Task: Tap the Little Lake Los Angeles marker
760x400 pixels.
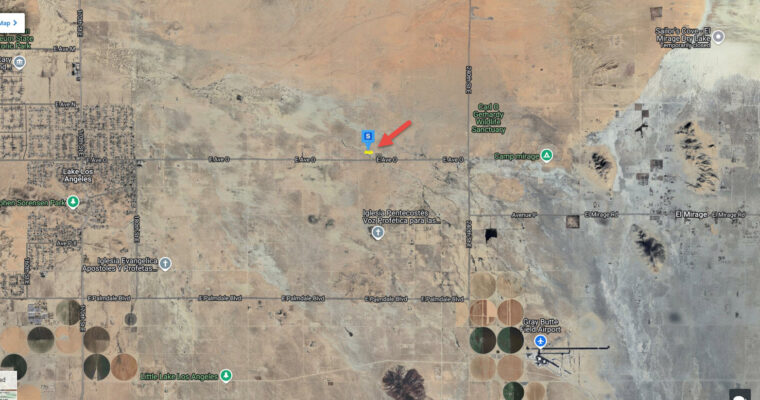Action: coord(226,375)
